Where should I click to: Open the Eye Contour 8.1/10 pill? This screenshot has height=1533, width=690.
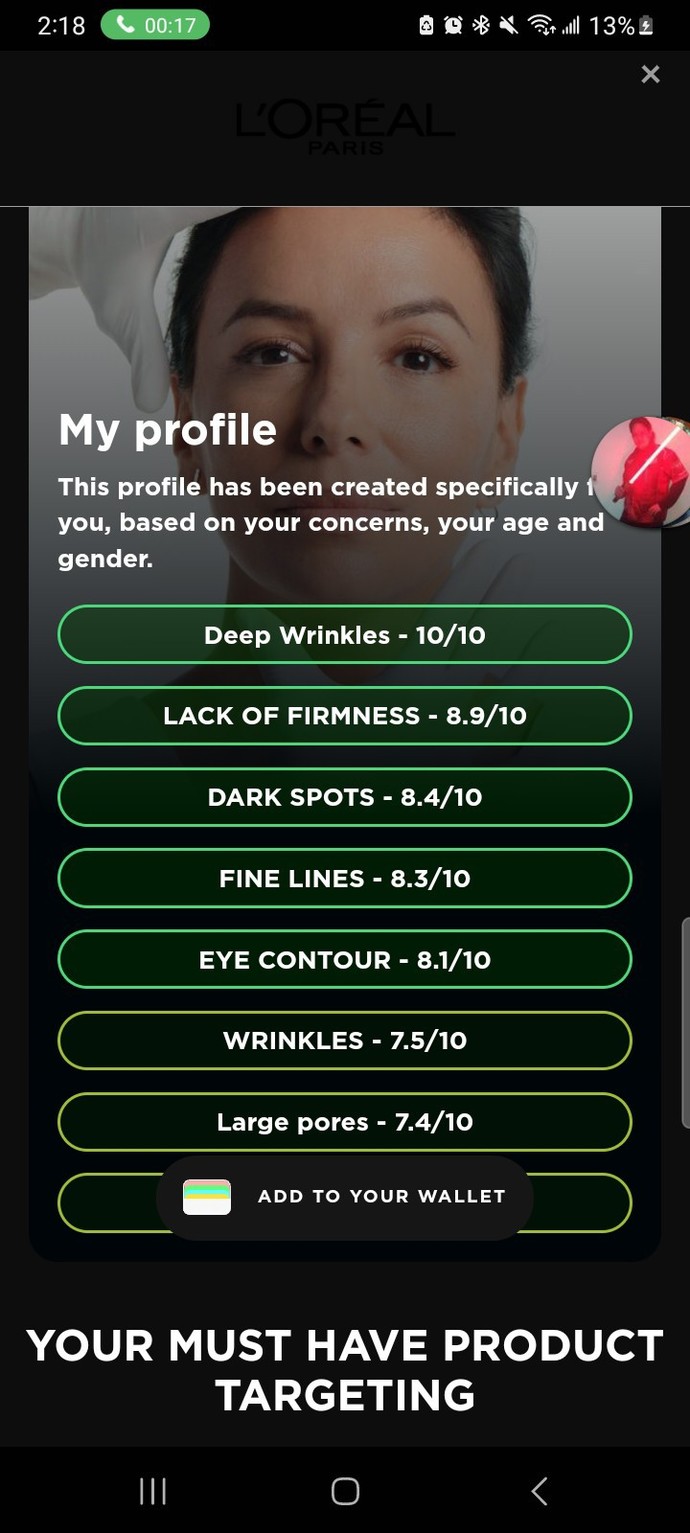point(345,960)
